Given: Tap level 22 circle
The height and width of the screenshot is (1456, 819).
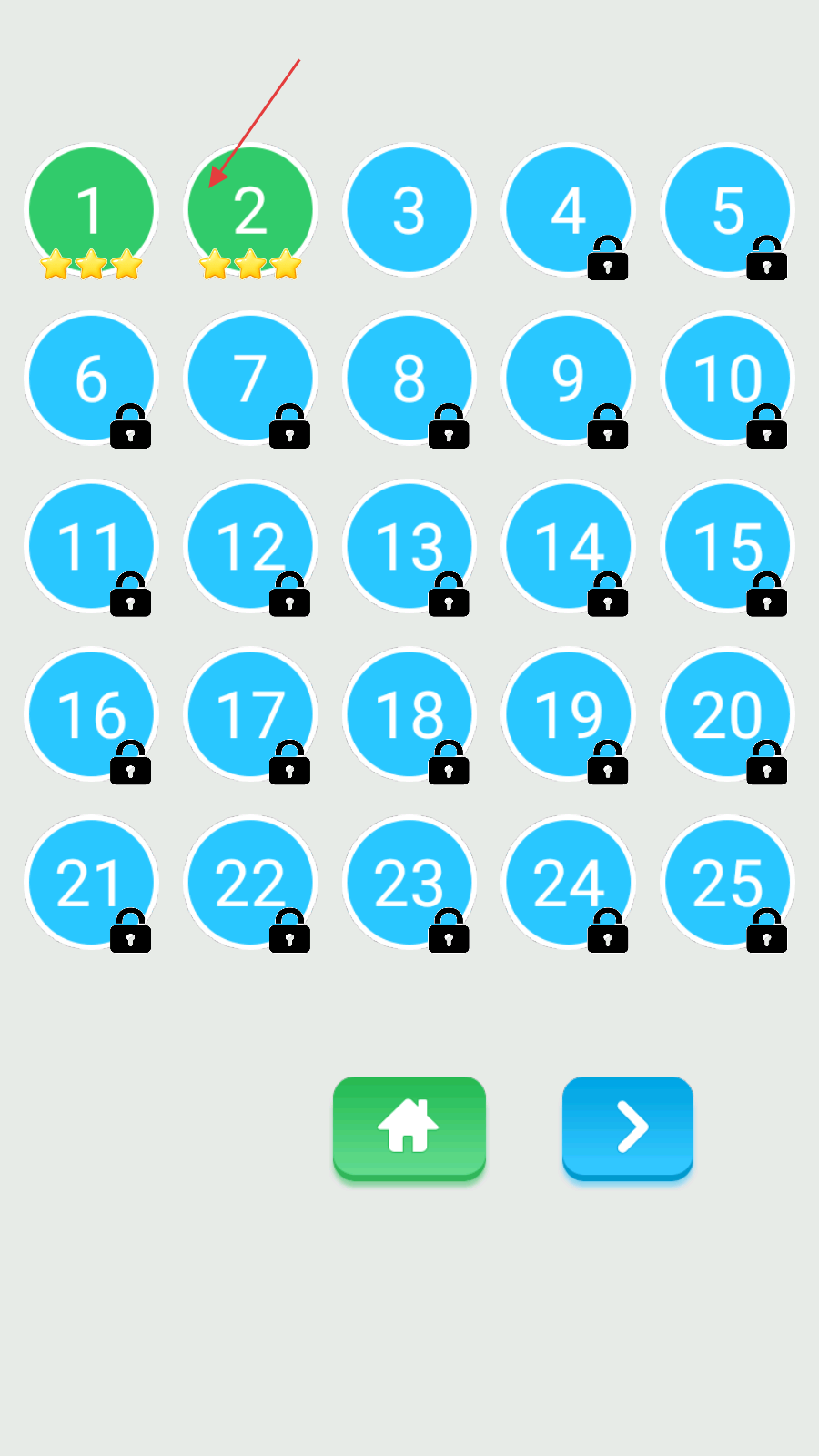Looking at the screenshot, I should pos(250,883).
